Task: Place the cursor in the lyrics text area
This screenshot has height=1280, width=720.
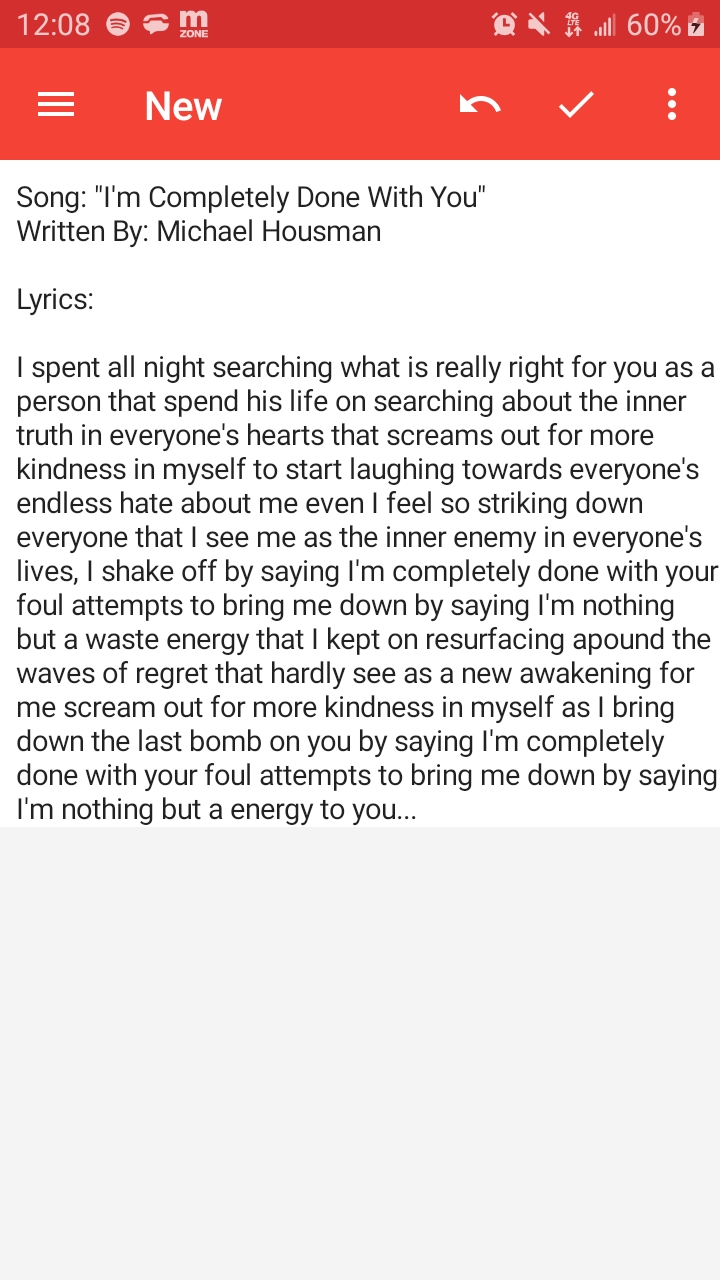Action: (x=360, y=494)
